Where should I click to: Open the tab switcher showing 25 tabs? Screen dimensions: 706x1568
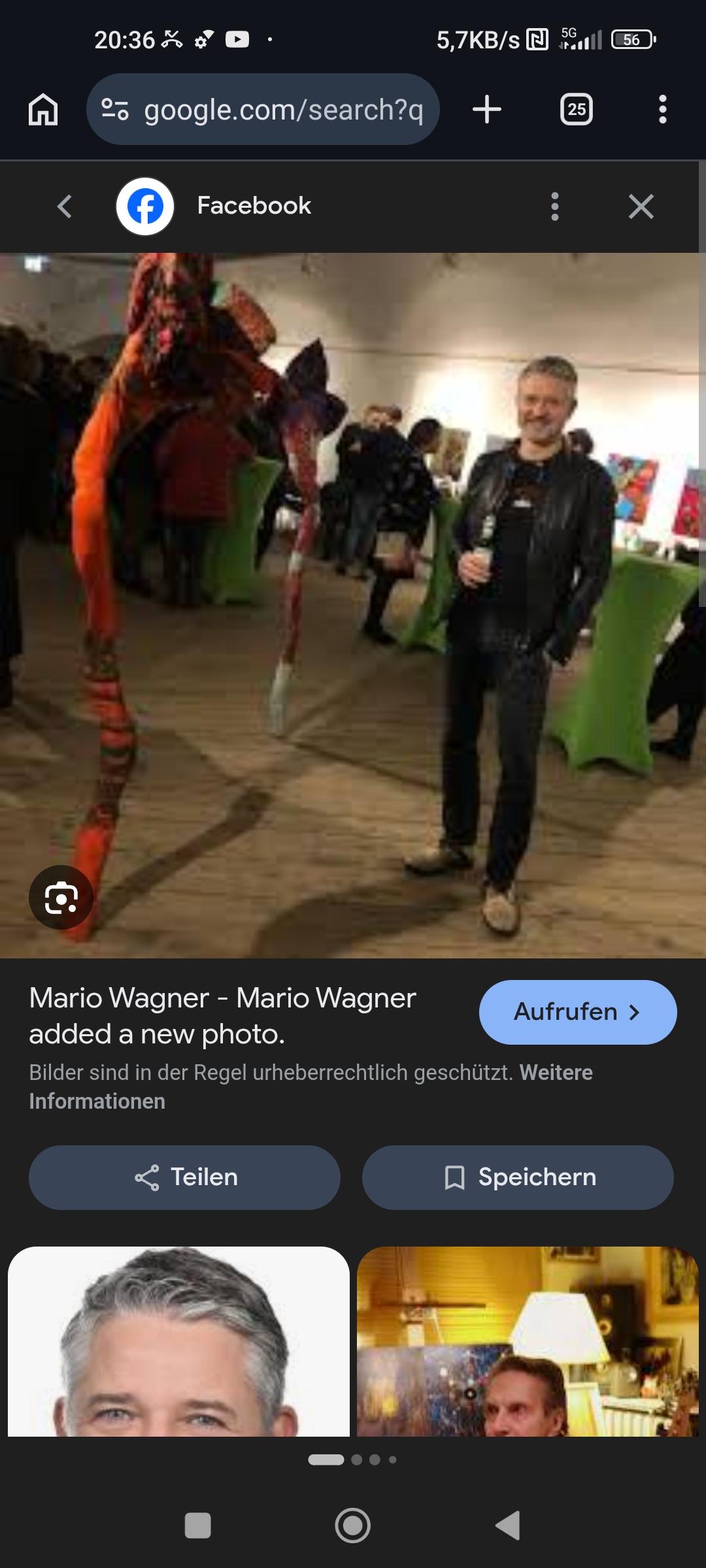(576, 109)
